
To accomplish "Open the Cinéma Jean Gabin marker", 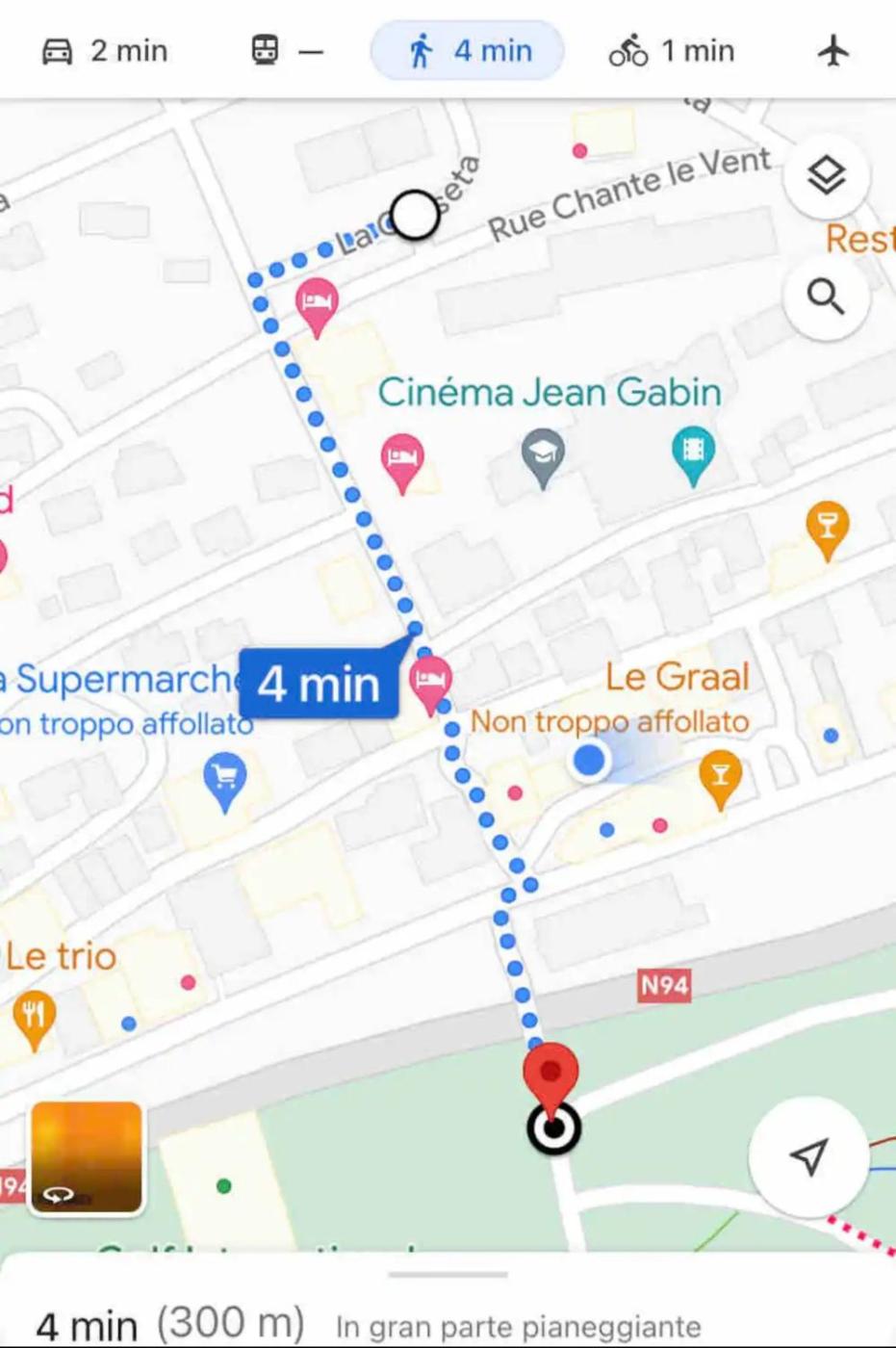I will click(693, 454).
